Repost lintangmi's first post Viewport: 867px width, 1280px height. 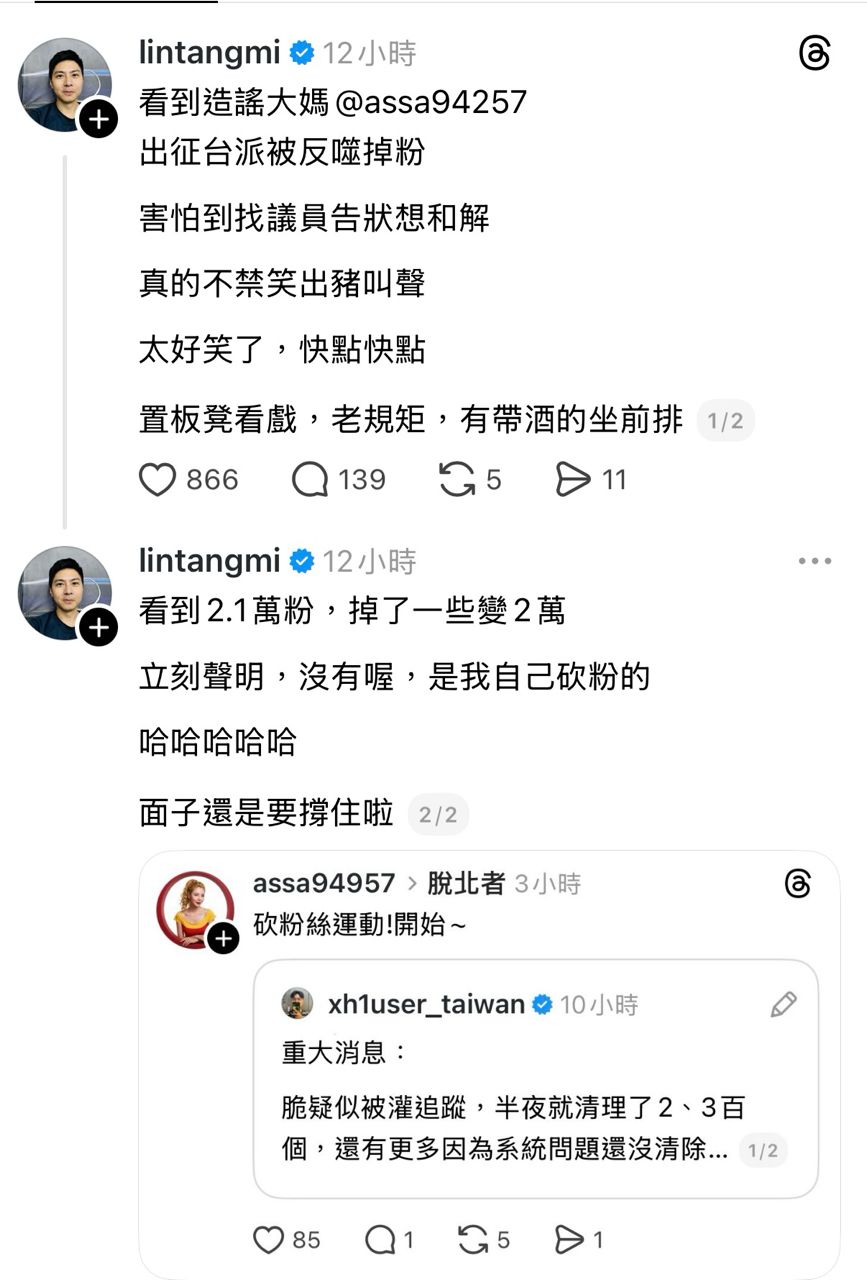tap(457, 480)
